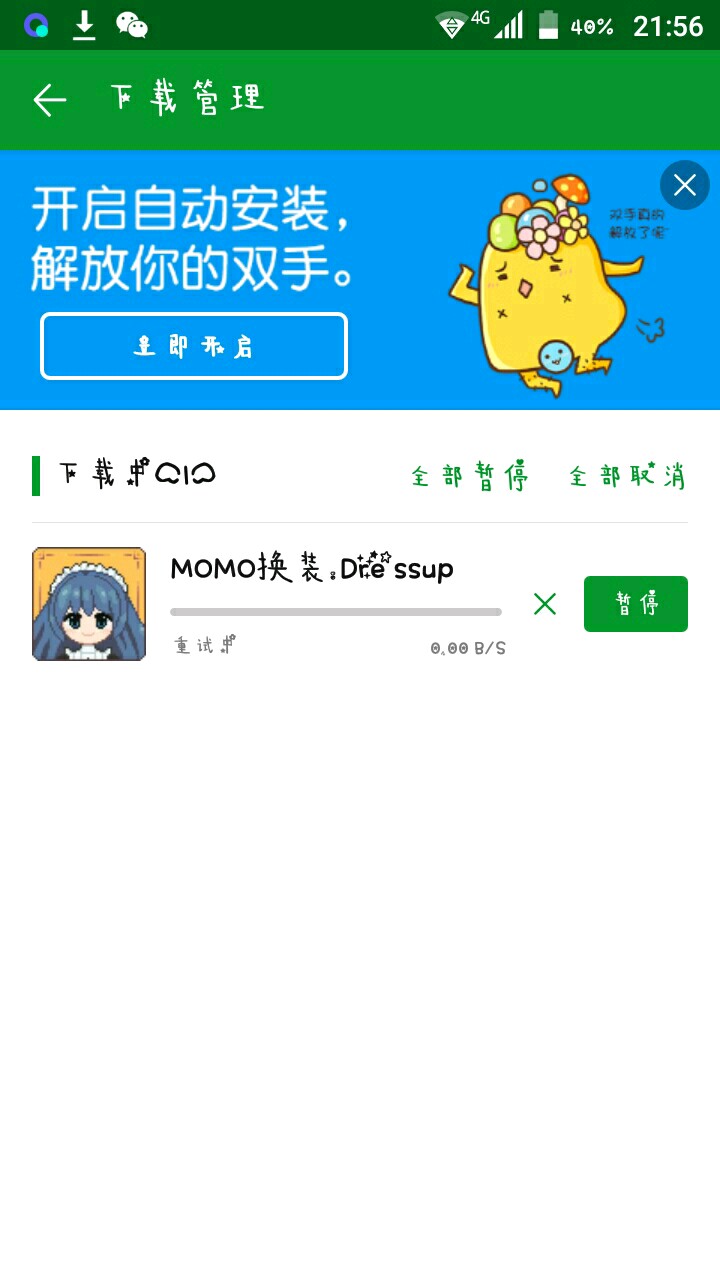Cancel the MOMO换装 download with the X

[x=545, y=604]
